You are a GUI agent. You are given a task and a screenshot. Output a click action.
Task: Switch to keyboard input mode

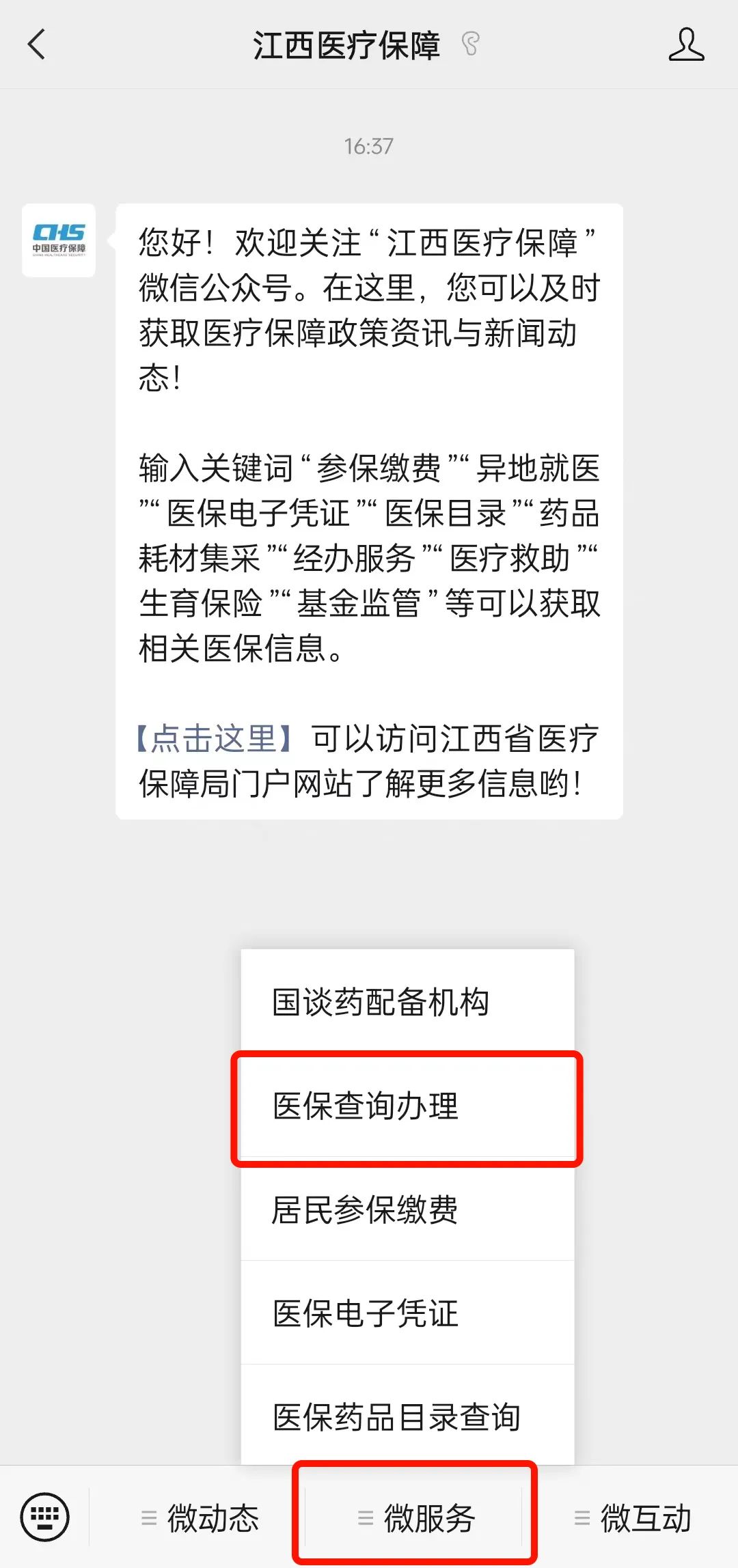[45, 1517]
